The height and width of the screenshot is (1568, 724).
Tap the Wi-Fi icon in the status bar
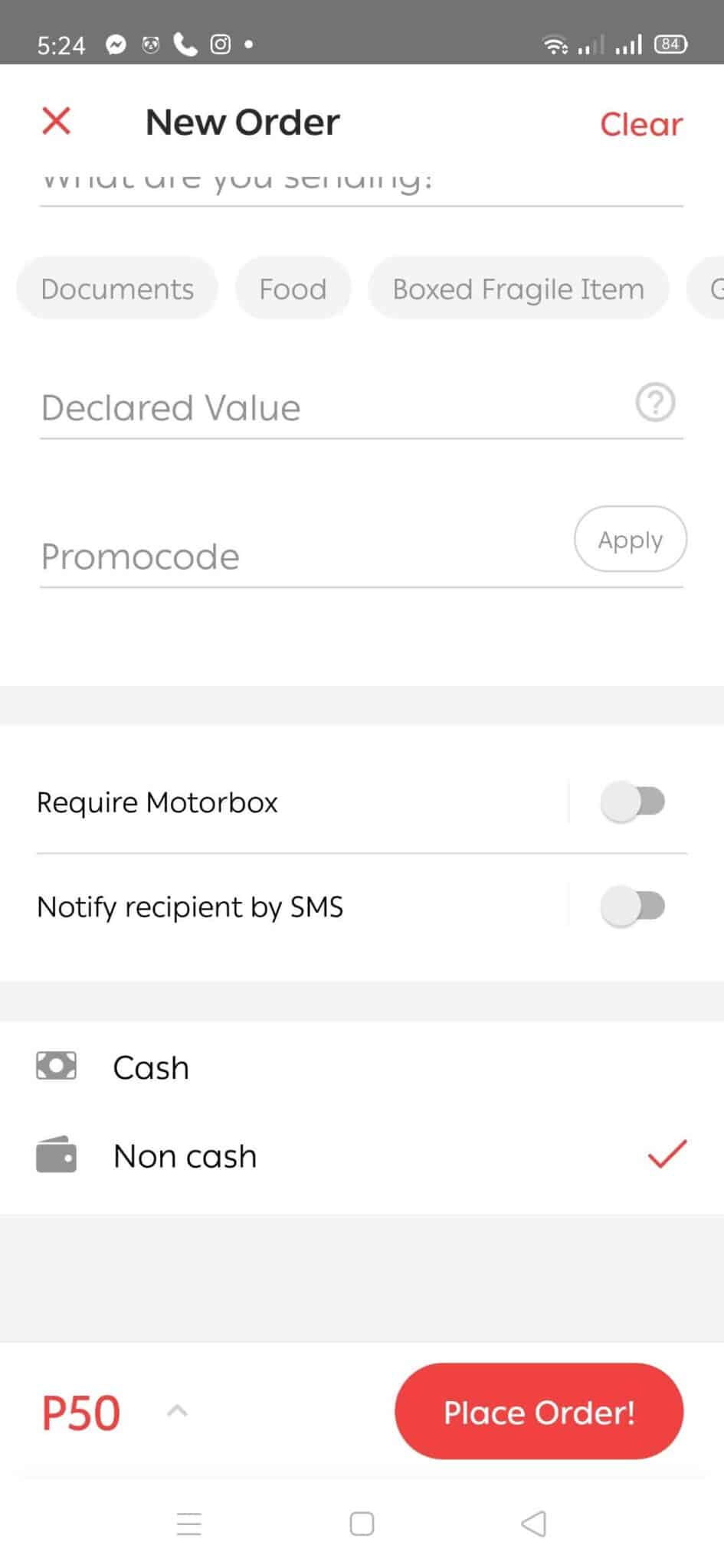pyautogui.click(x=555, y=44)
